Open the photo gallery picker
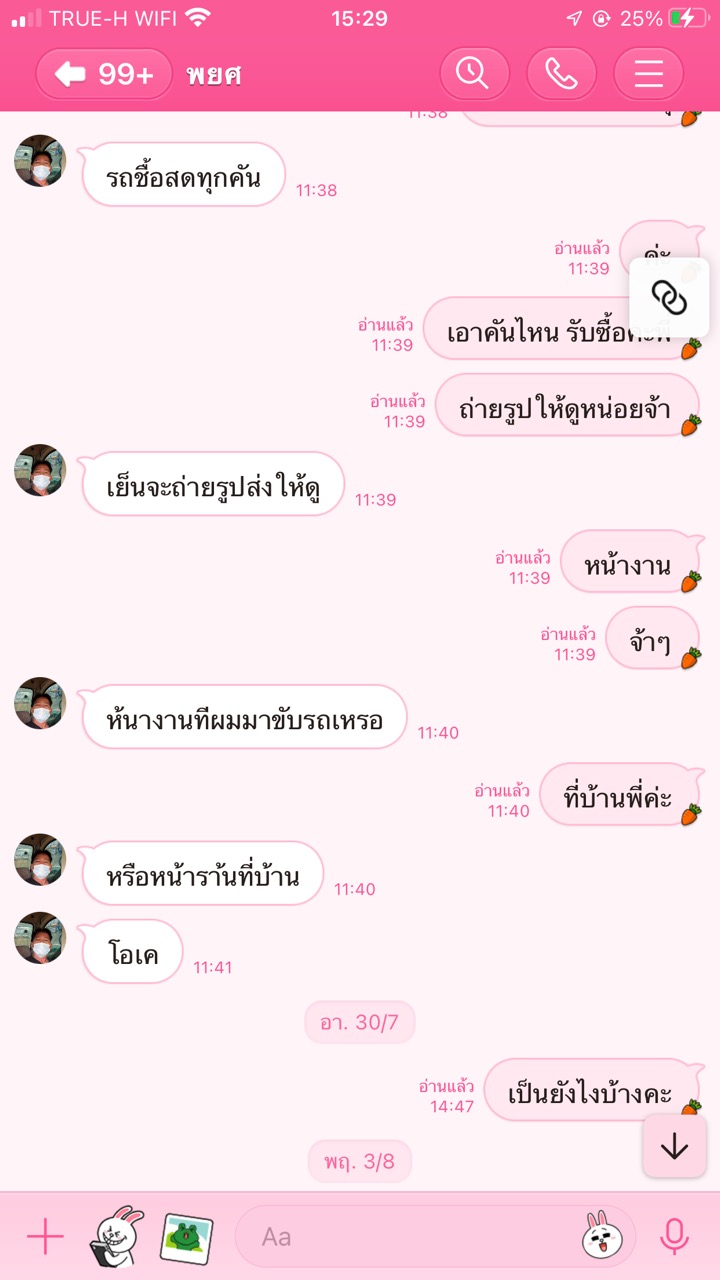The width and height of the screenshot is (720, 1280). tap(186, 1237)
